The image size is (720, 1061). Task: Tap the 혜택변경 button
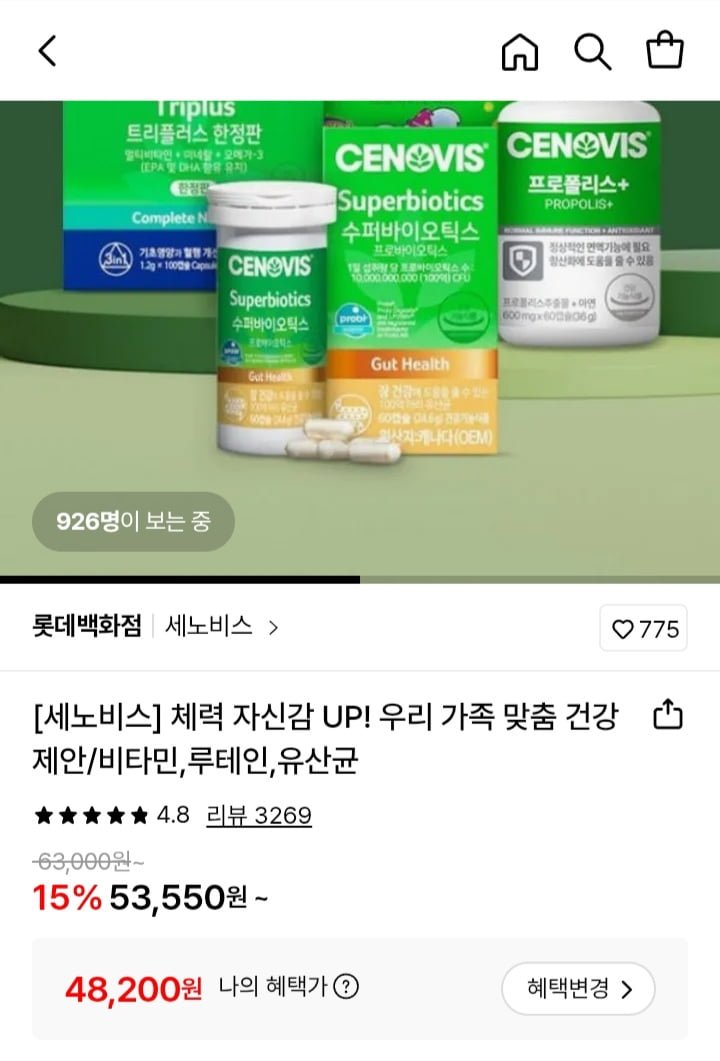pyautogui.click(x=578, y=989)
